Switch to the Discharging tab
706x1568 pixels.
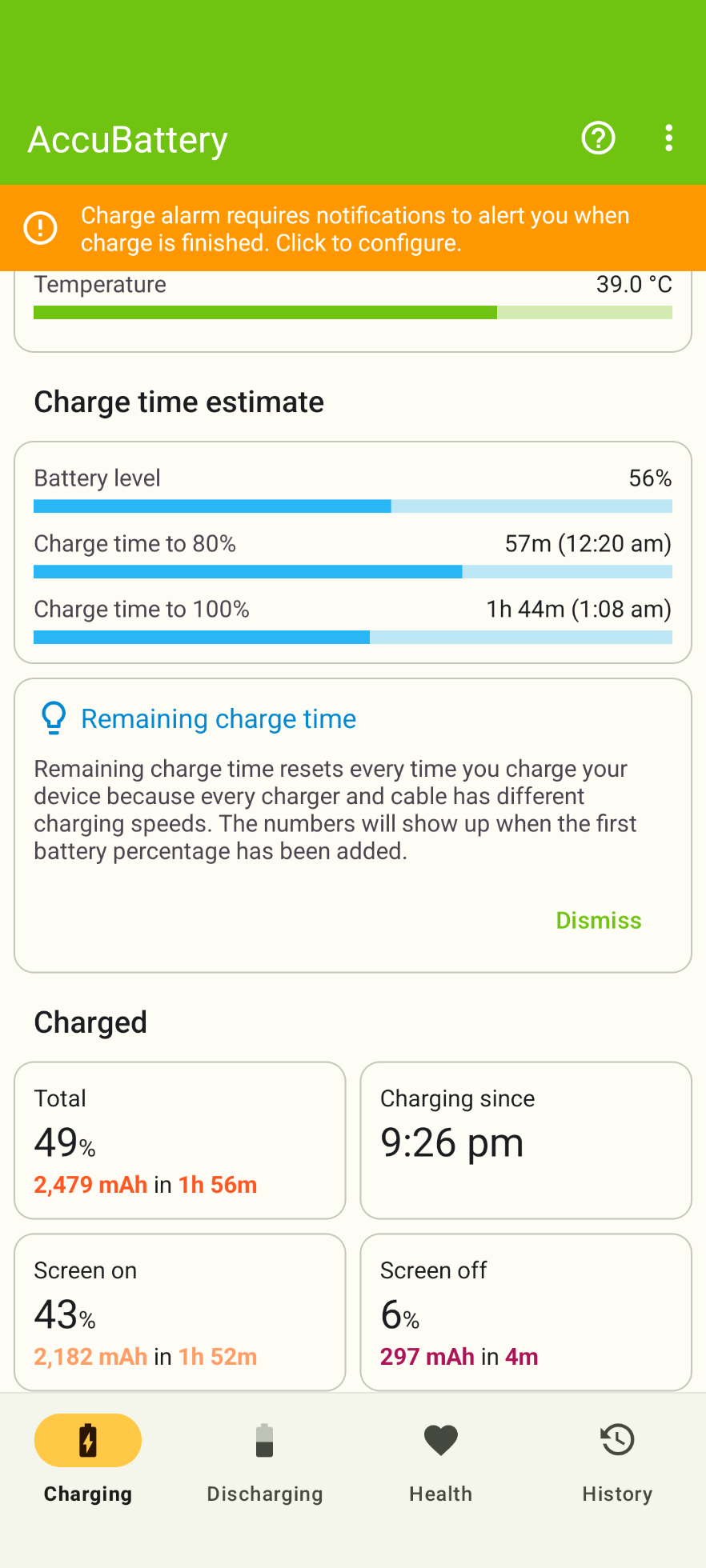point(264,1459)
